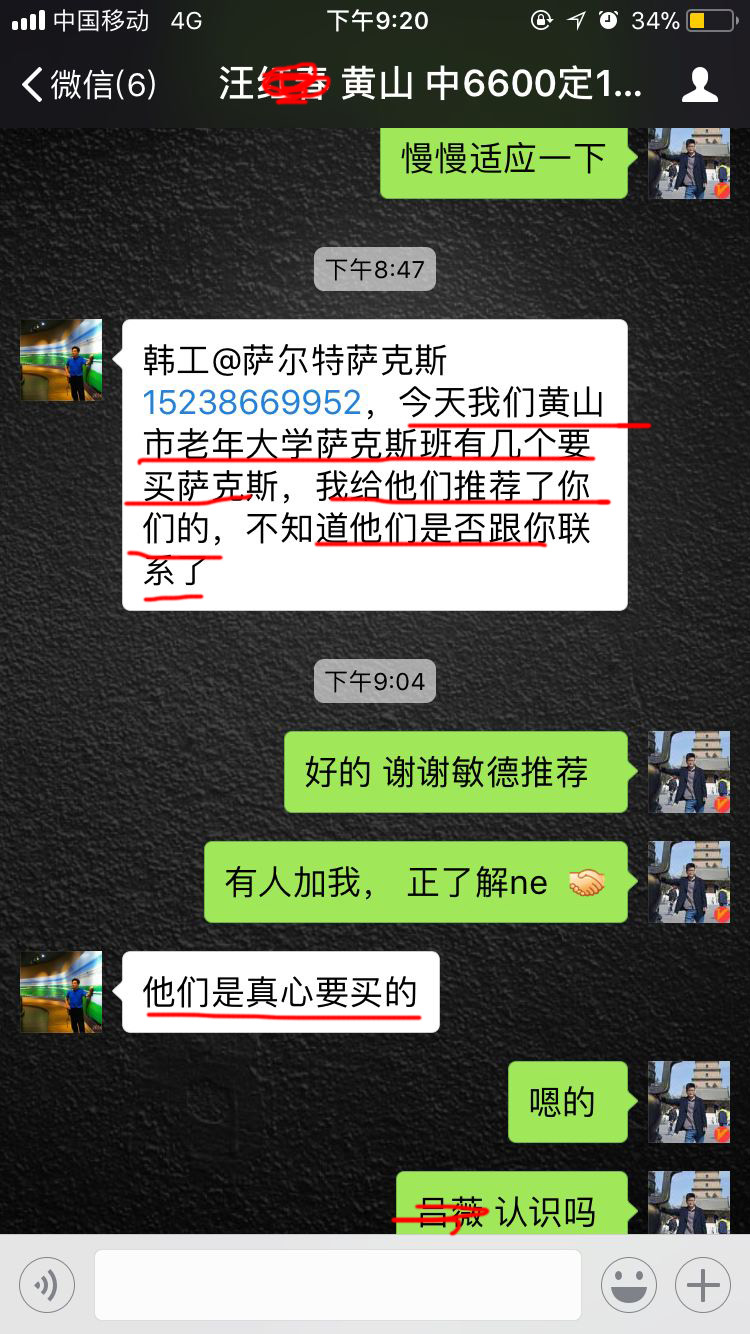The width and height of the screenshot is (750, 1334).
Task: Open the plus attachments menu
Action: (703, 1285)
